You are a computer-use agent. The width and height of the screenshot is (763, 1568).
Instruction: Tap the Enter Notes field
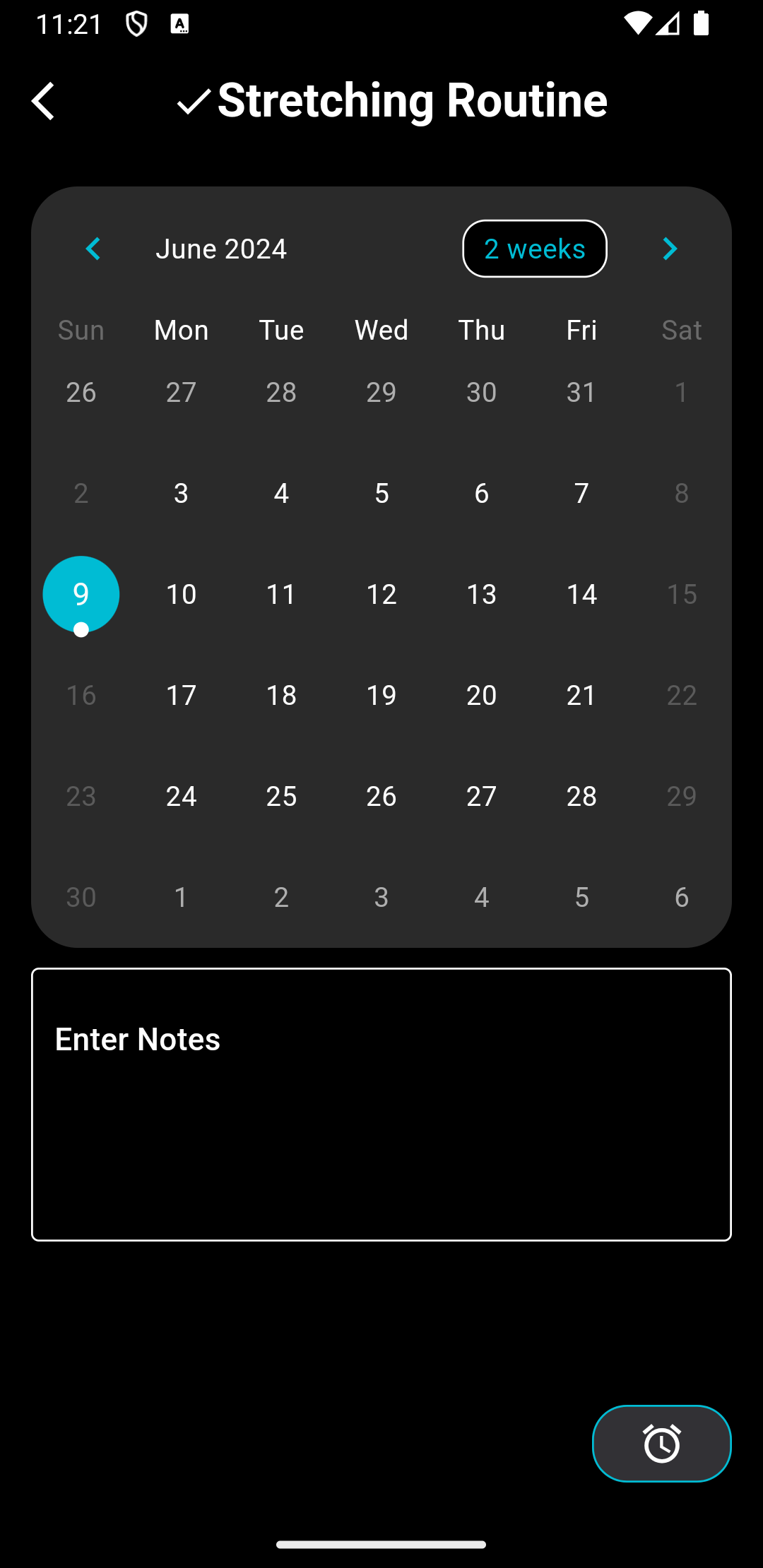381,1104
